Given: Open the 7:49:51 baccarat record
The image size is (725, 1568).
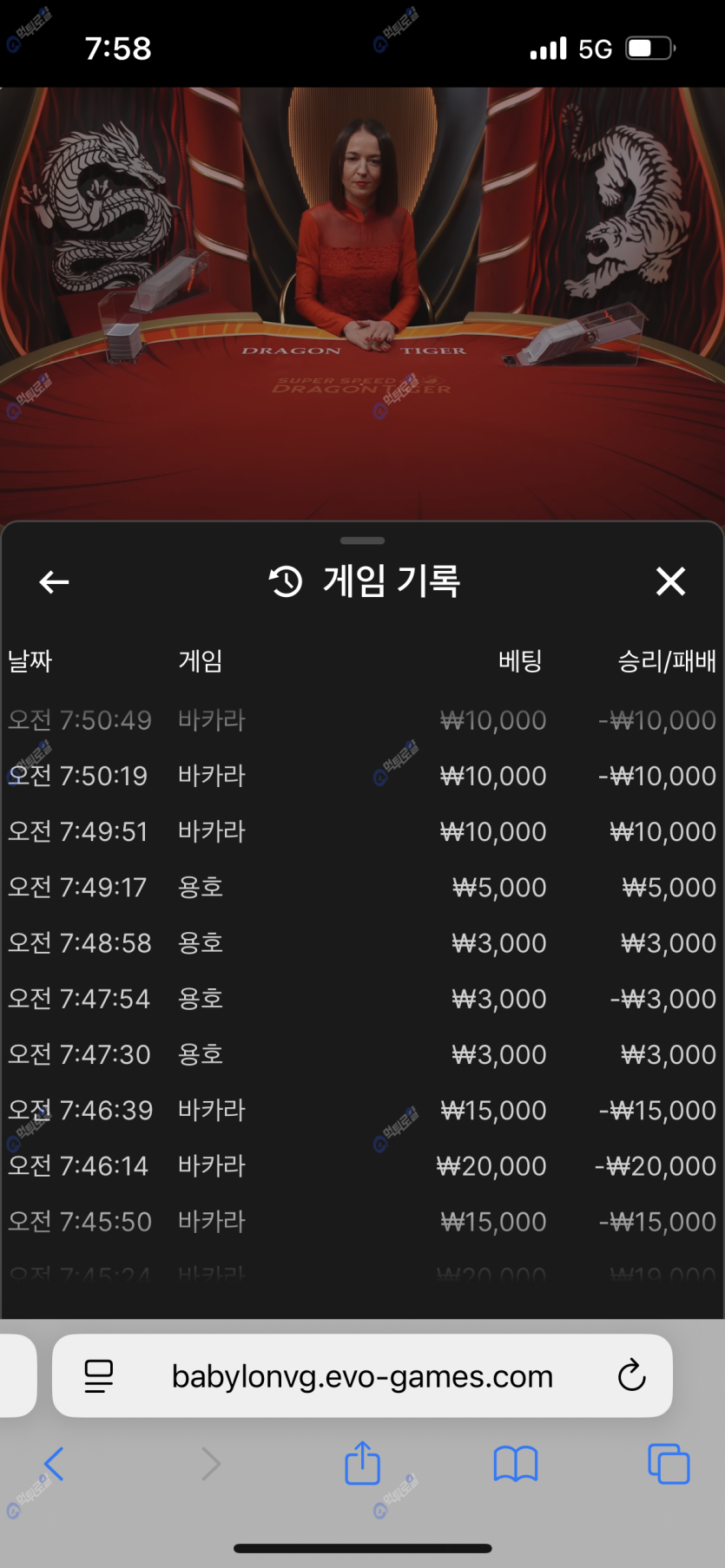Looking at the screenshot, I should pos(362,832).
